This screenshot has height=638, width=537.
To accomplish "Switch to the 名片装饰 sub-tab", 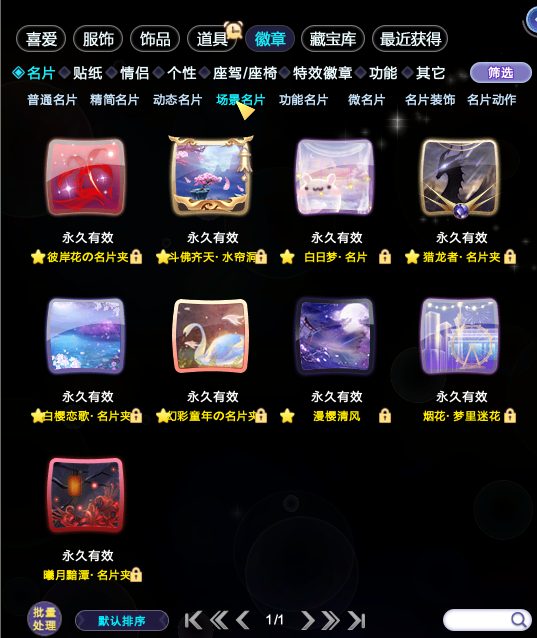I will pos(430,100).
